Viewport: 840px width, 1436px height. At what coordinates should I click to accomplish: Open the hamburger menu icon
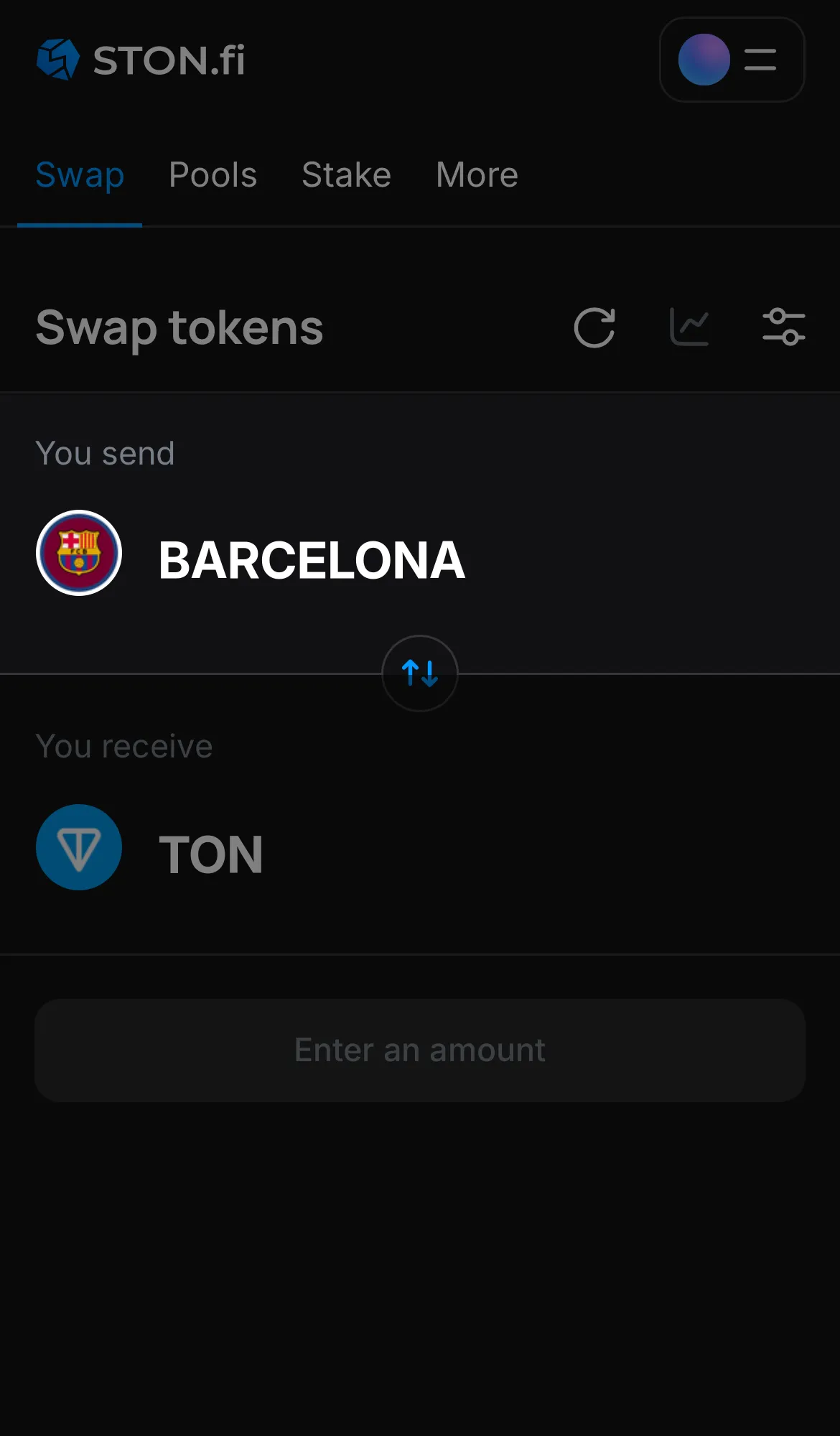[x=760, y=60]
